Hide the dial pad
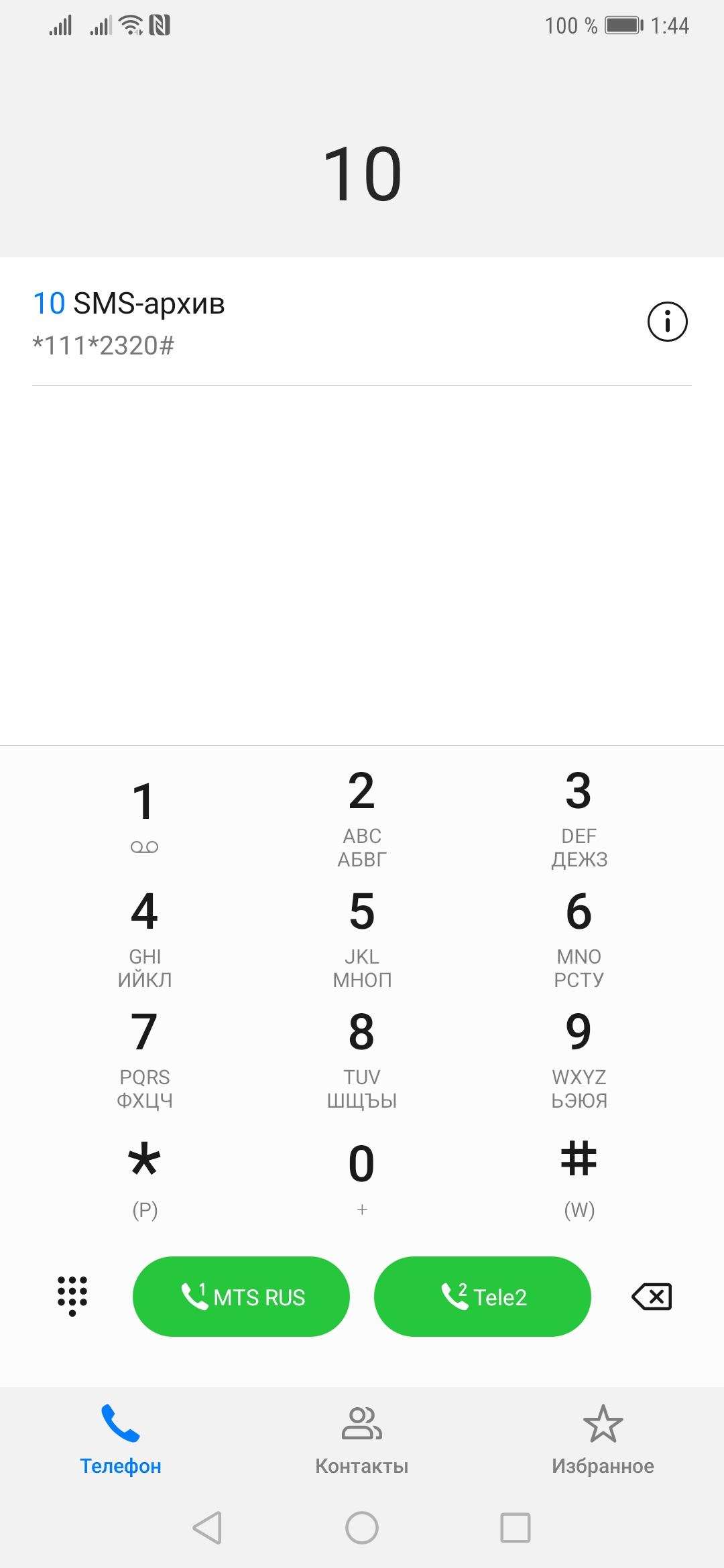Viewport: 724px width, 1568px height. (x=72, y=1295)
